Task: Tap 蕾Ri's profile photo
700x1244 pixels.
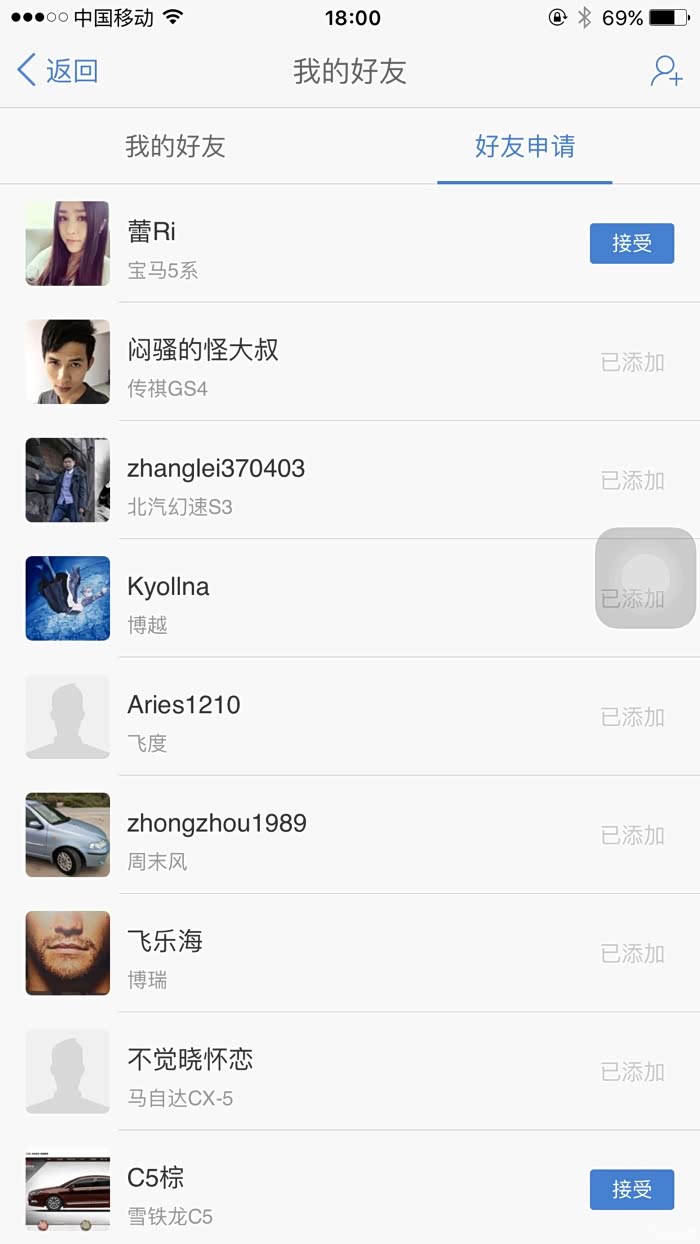Action: point(68,243)
